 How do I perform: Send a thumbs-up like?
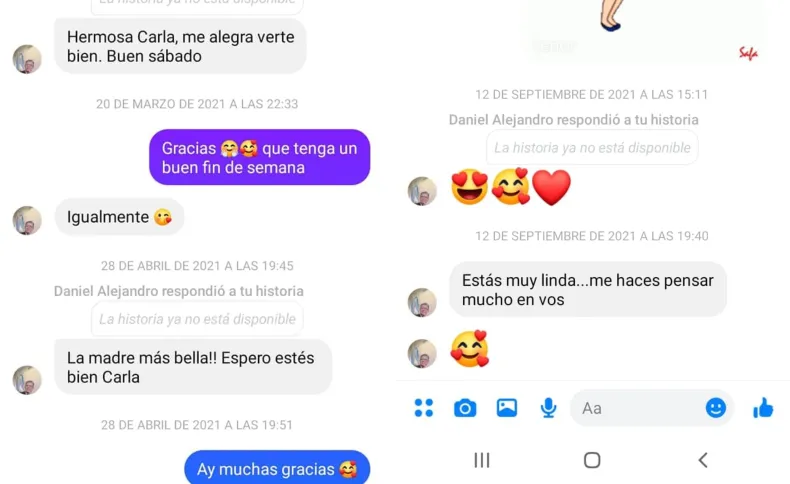tap(763, 407)
